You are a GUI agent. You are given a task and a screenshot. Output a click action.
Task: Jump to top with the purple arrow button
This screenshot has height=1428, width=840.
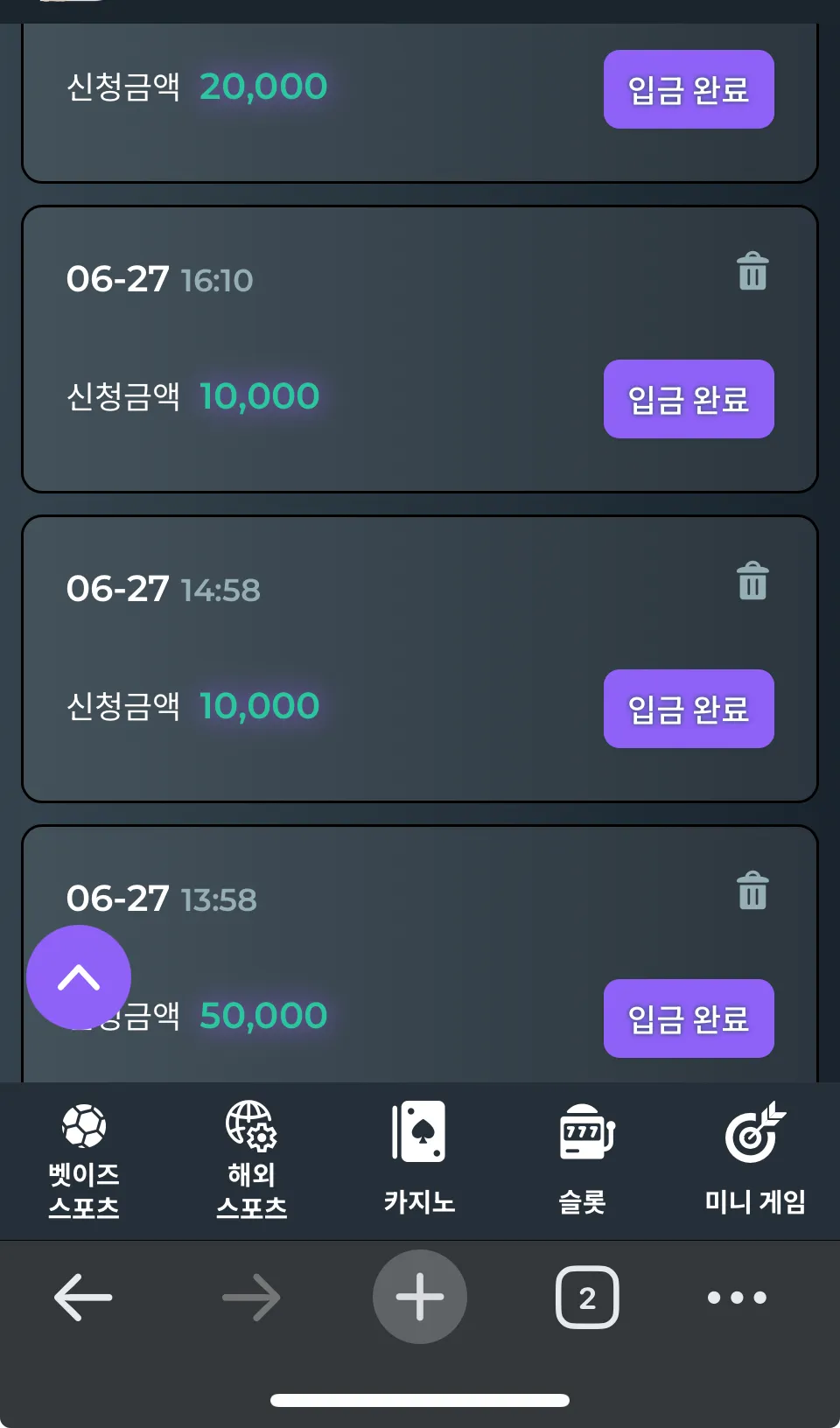click(79, 977)
